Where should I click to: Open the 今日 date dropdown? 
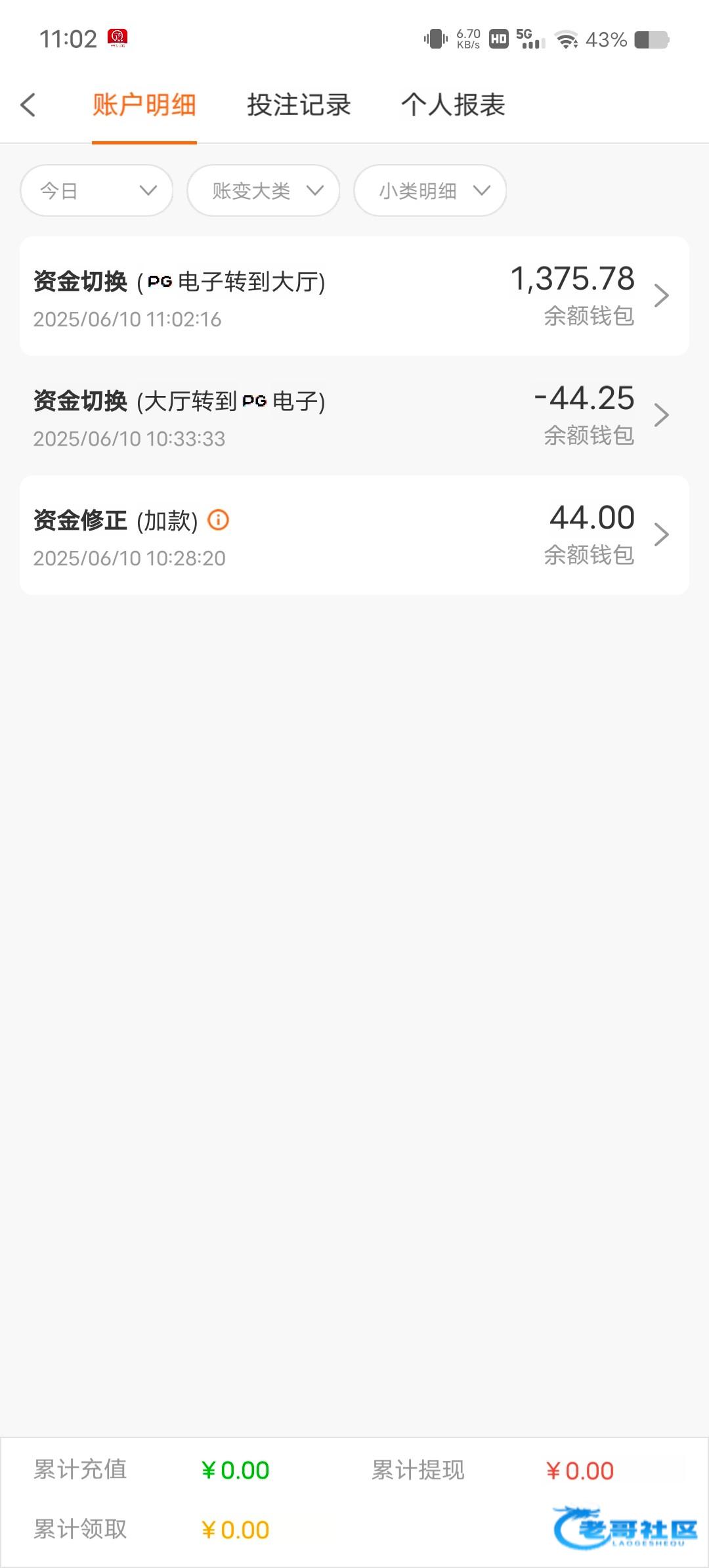point(97,190)
